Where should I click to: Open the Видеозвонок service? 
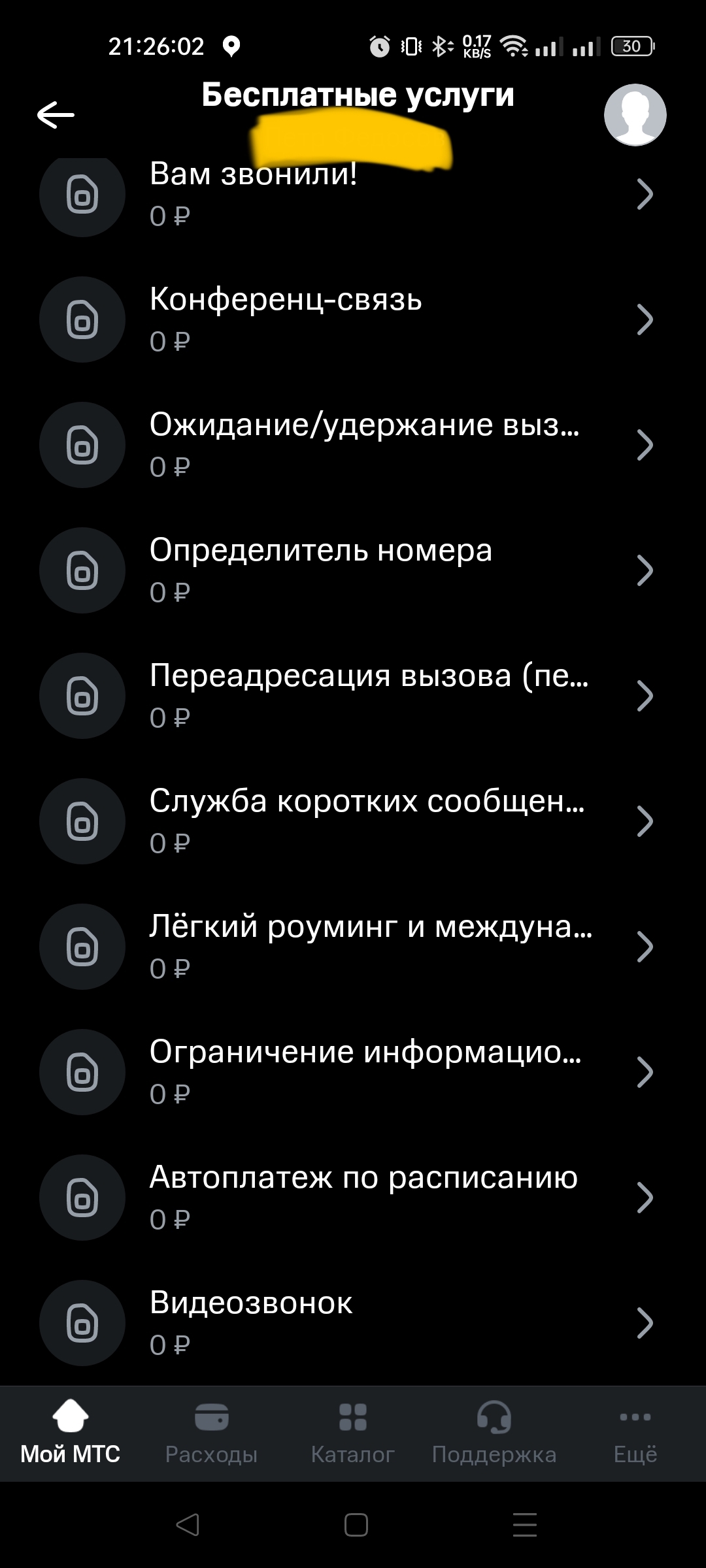point(353,1323)
